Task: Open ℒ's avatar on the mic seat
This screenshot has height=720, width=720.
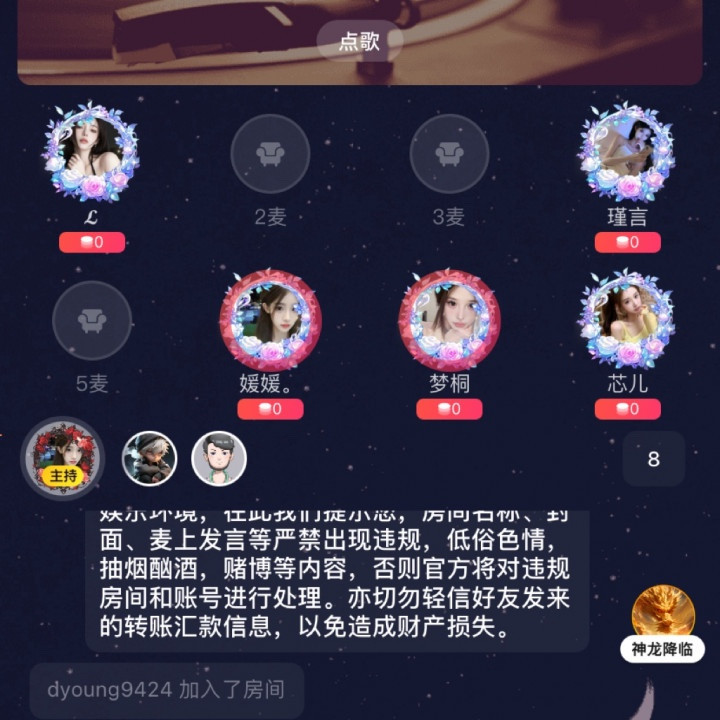Action: point(91,152)
